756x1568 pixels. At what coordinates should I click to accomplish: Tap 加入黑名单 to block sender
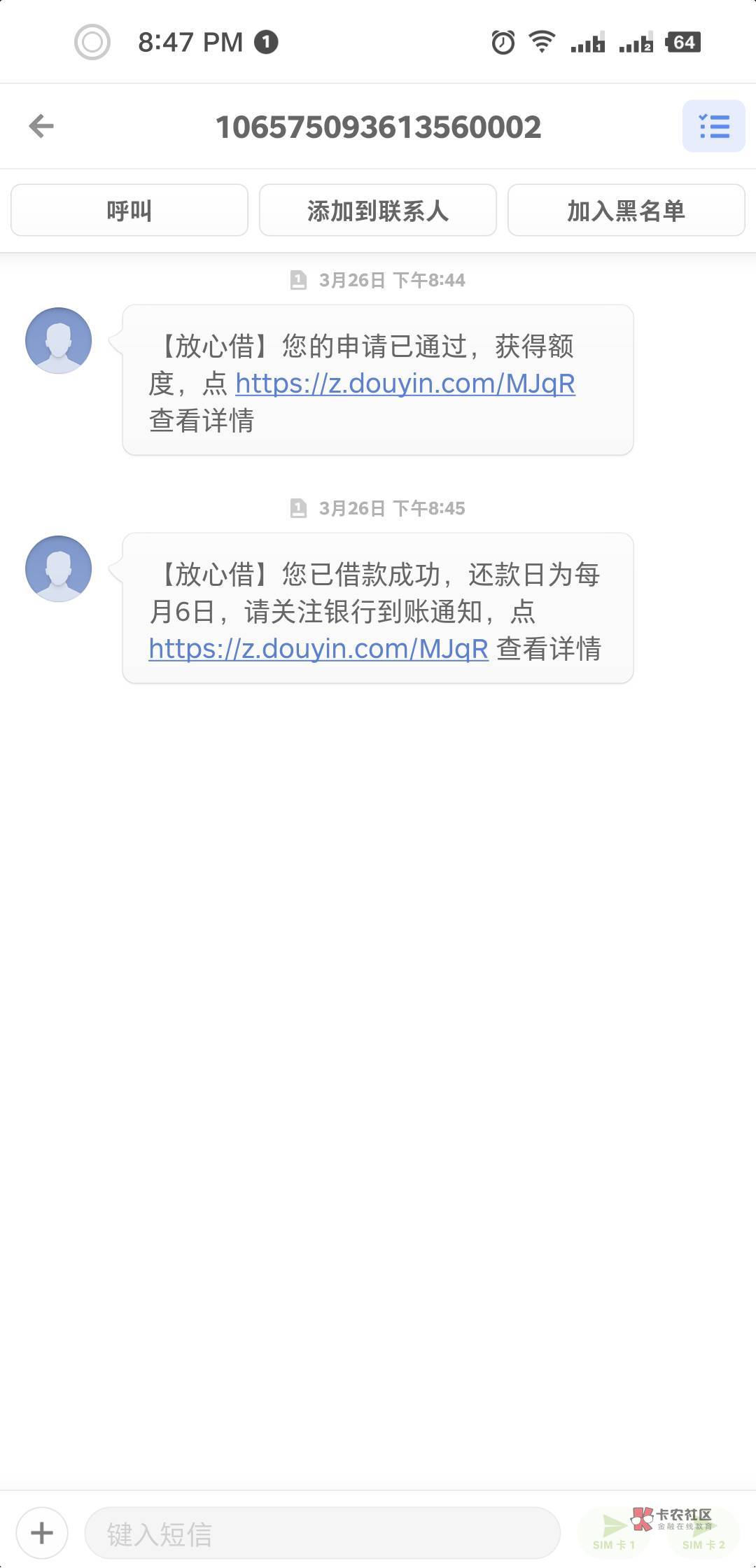click(626, 210)
